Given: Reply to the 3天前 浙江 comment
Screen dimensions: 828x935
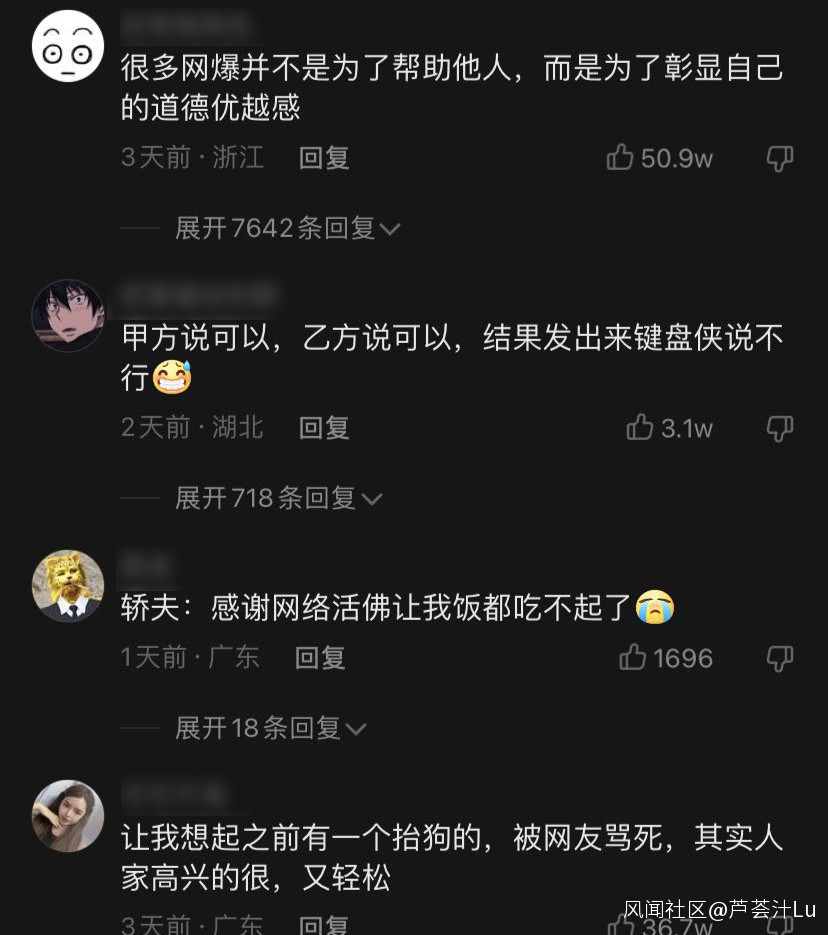Looking at the screenshot, I should tap(324, 158).
